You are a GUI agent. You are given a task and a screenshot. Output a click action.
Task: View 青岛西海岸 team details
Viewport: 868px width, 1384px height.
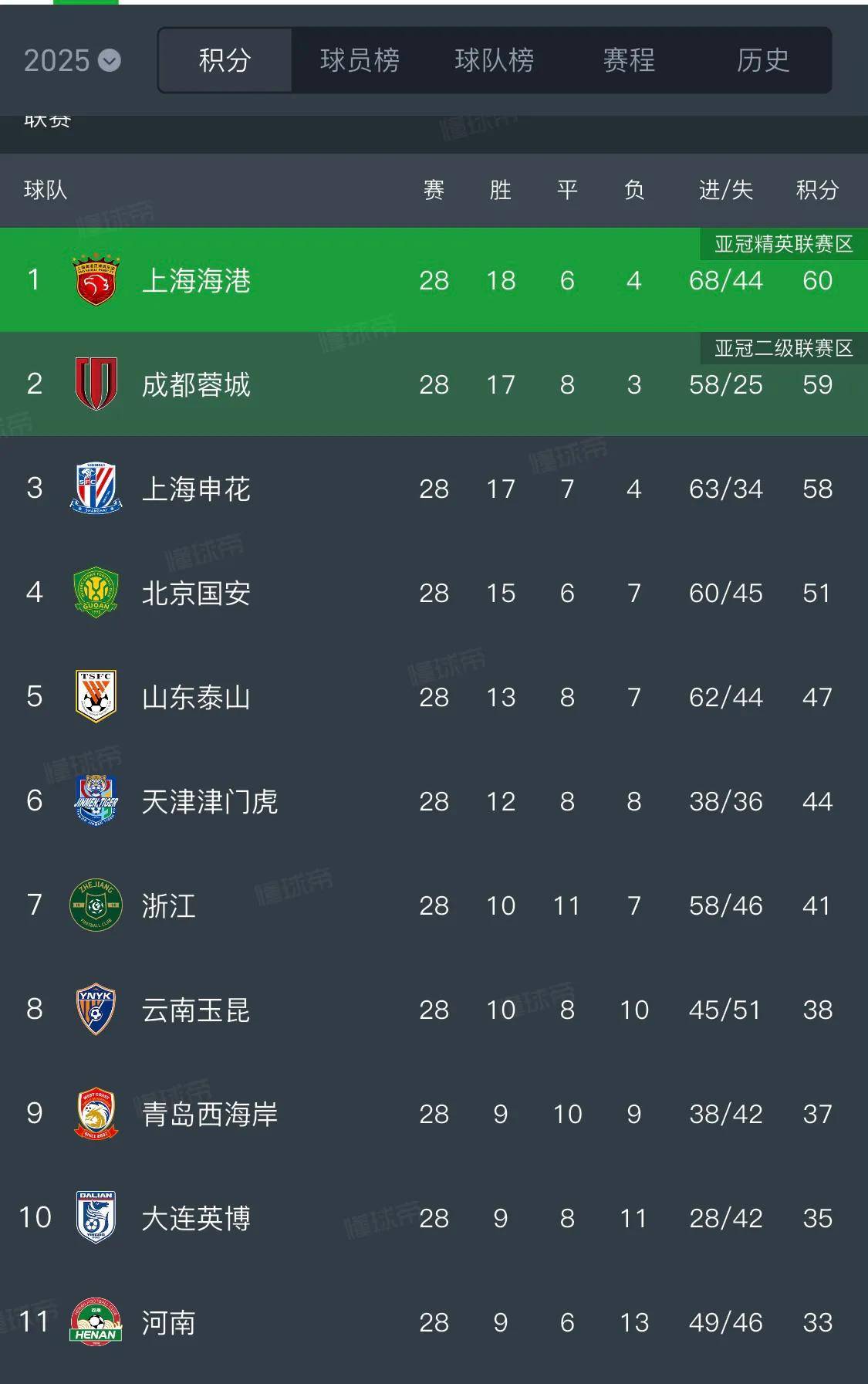coord(209,1114)
